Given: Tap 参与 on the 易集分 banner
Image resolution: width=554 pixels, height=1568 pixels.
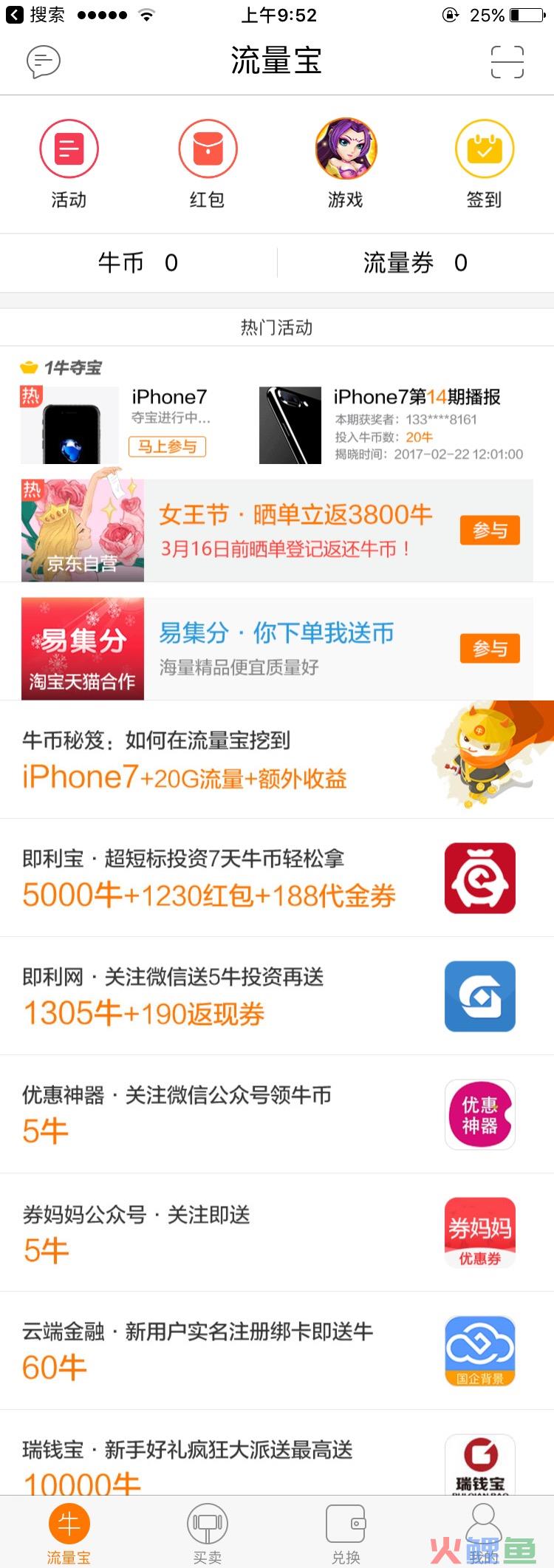Looking at the screenshot, I should [x=490, y=648].
